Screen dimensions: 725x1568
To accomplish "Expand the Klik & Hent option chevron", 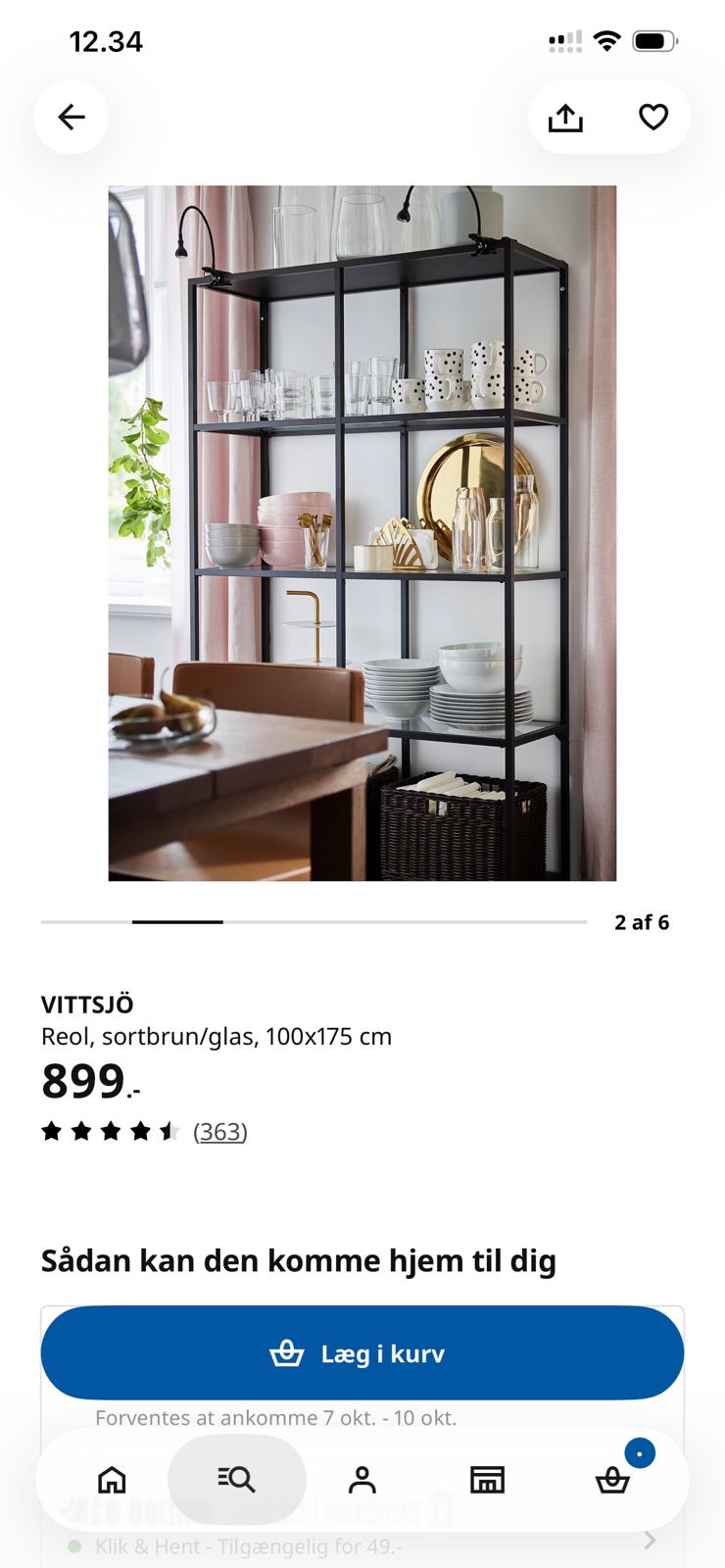I will [650, 1541].
